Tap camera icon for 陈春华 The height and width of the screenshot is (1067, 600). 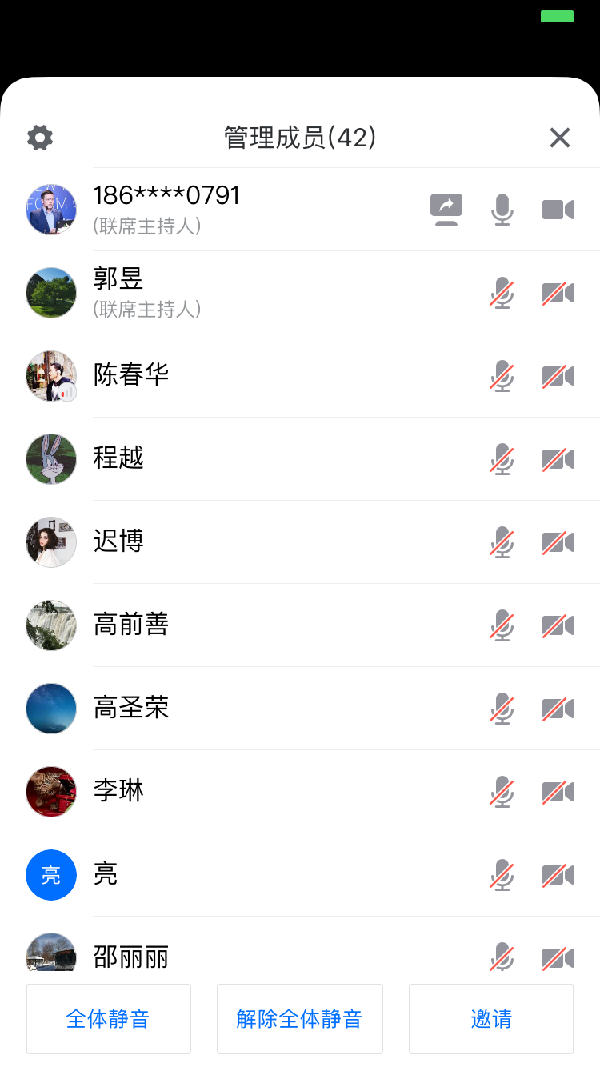click(x=558, y=376)
